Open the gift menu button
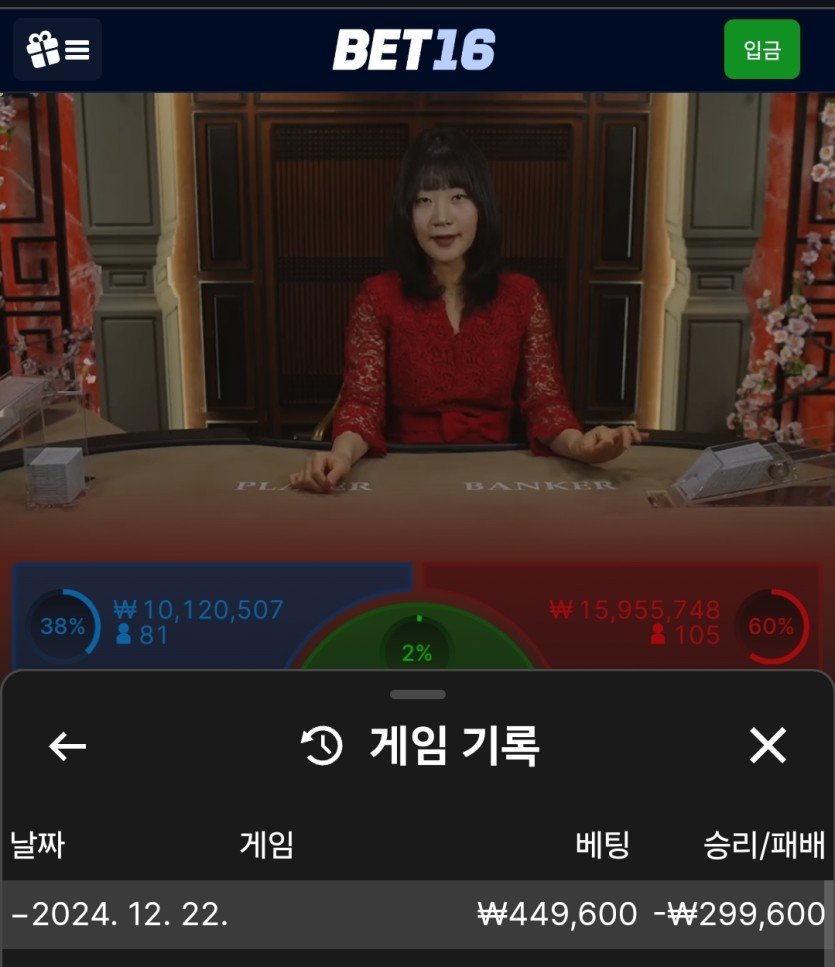Viewport: 835px width, 967px height. (58, 49)
